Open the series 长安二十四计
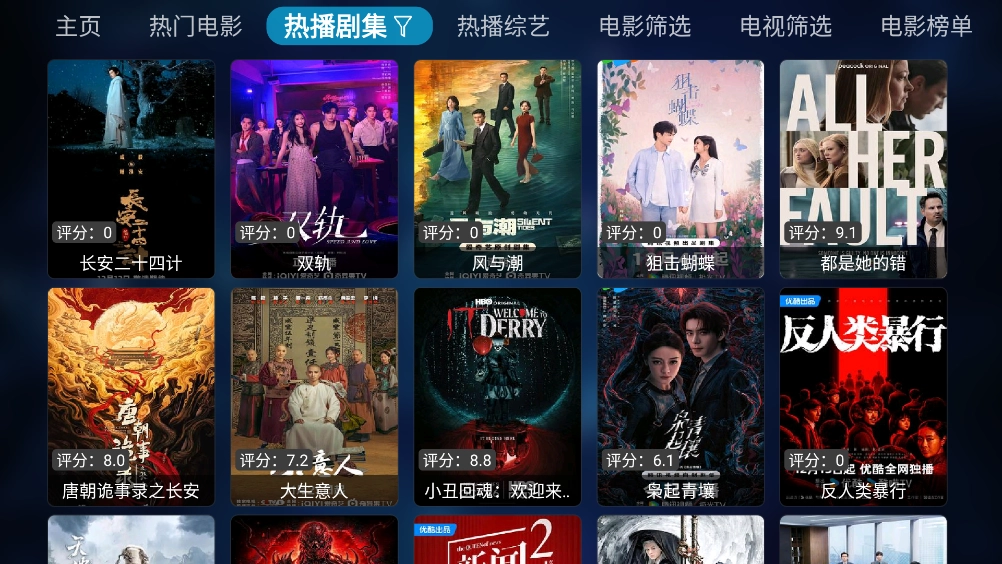 [x=131, y=168]
